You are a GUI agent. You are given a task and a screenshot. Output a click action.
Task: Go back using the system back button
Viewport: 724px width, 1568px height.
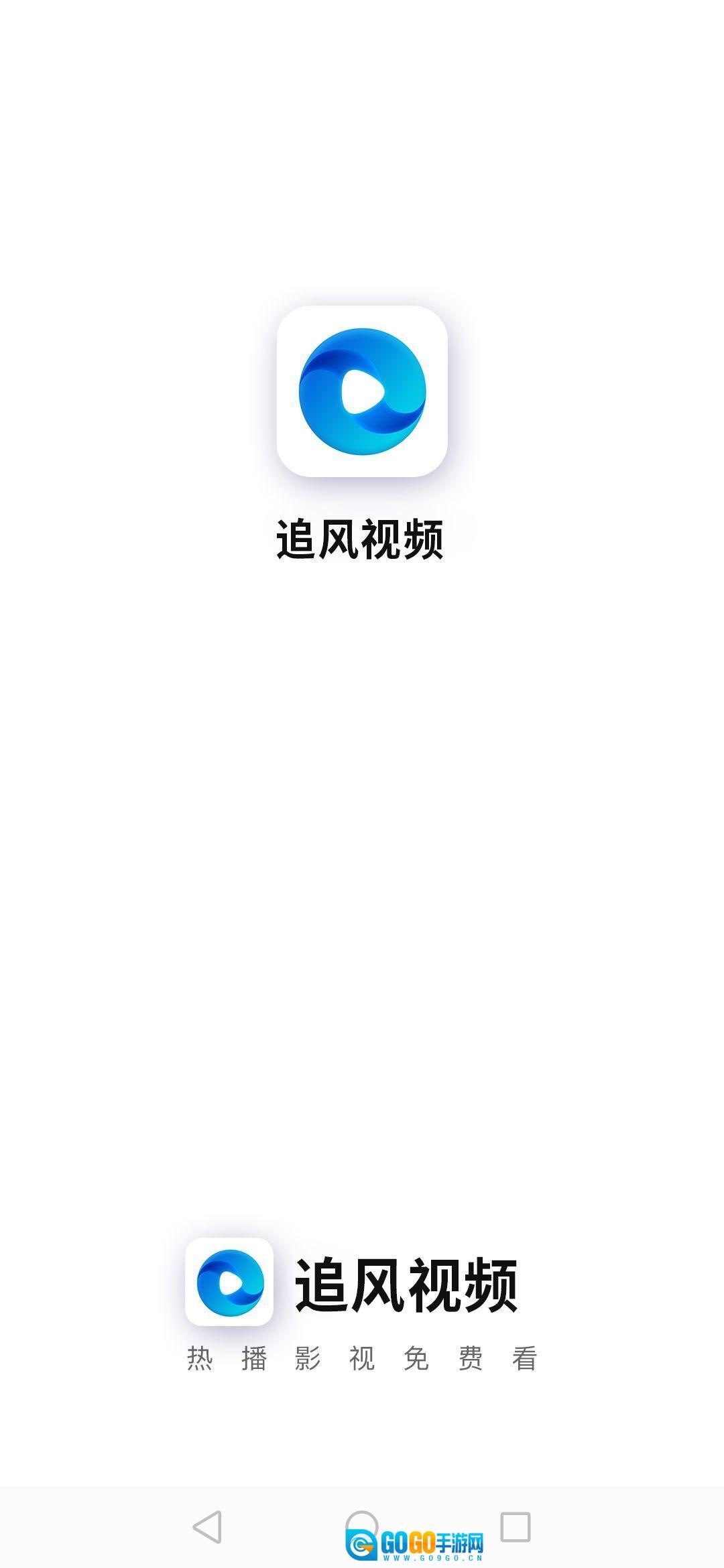(207, 1527)
